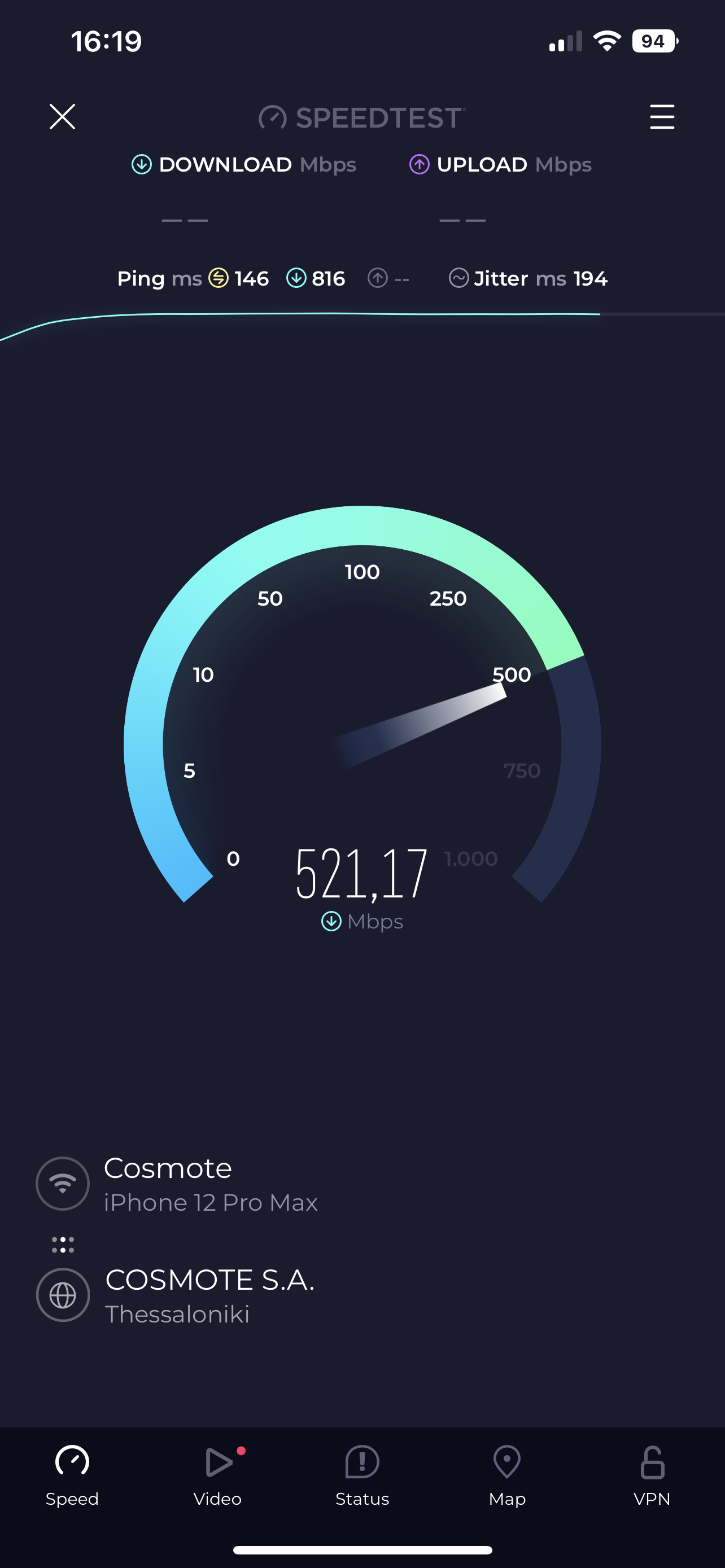Open the hamburger menu
This screenshot has height=1568, width=725.
pyautogui.click(x=662, y=117)
